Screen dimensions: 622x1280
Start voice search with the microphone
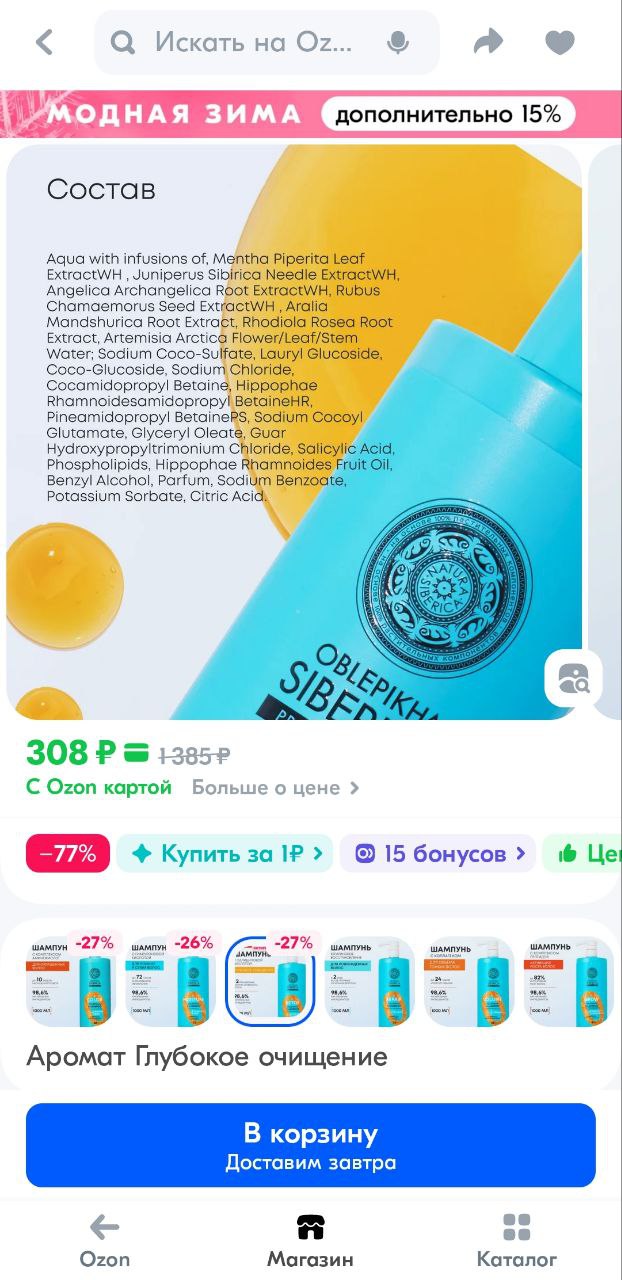[x=397, y=43]
